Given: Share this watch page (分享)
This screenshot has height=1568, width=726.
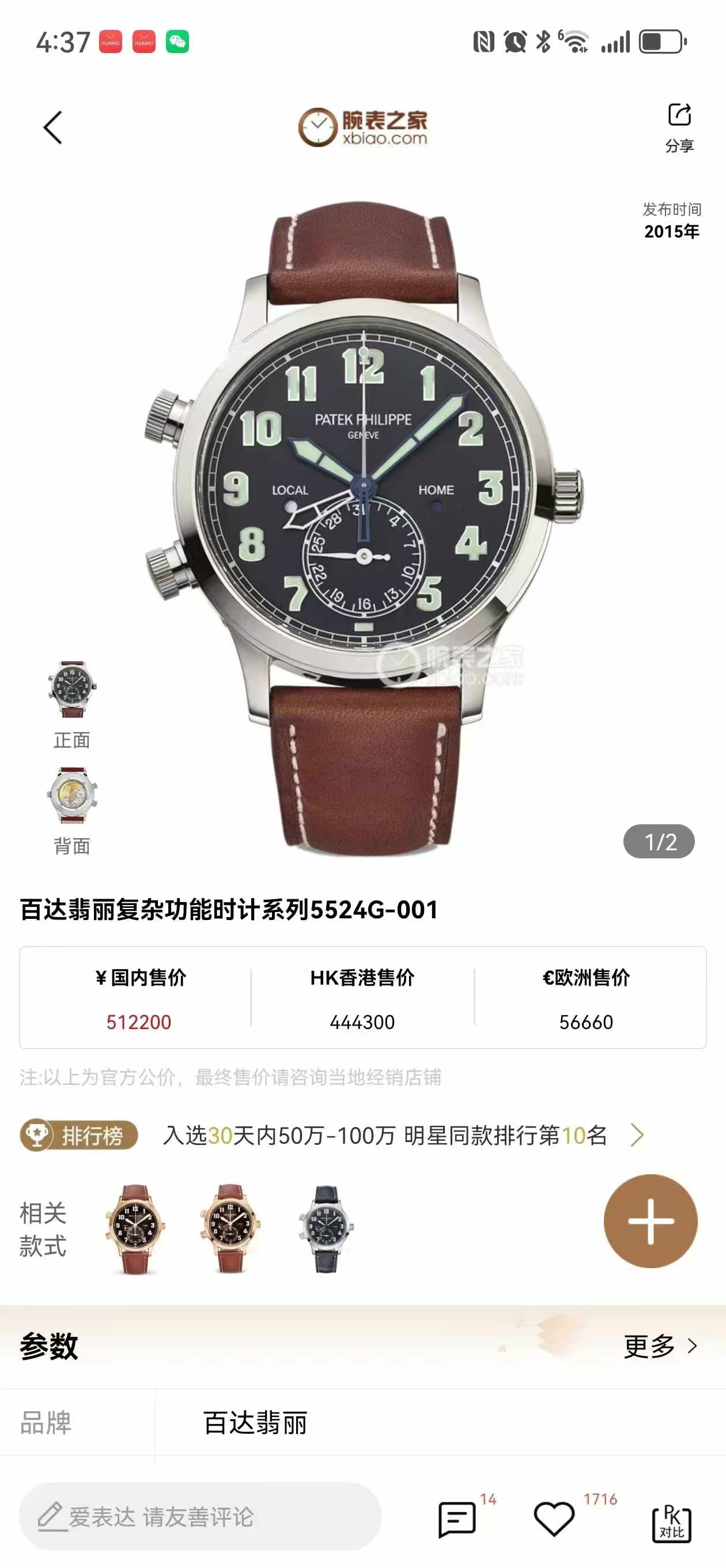Looking at the screenshot, I should pos(679,127).
